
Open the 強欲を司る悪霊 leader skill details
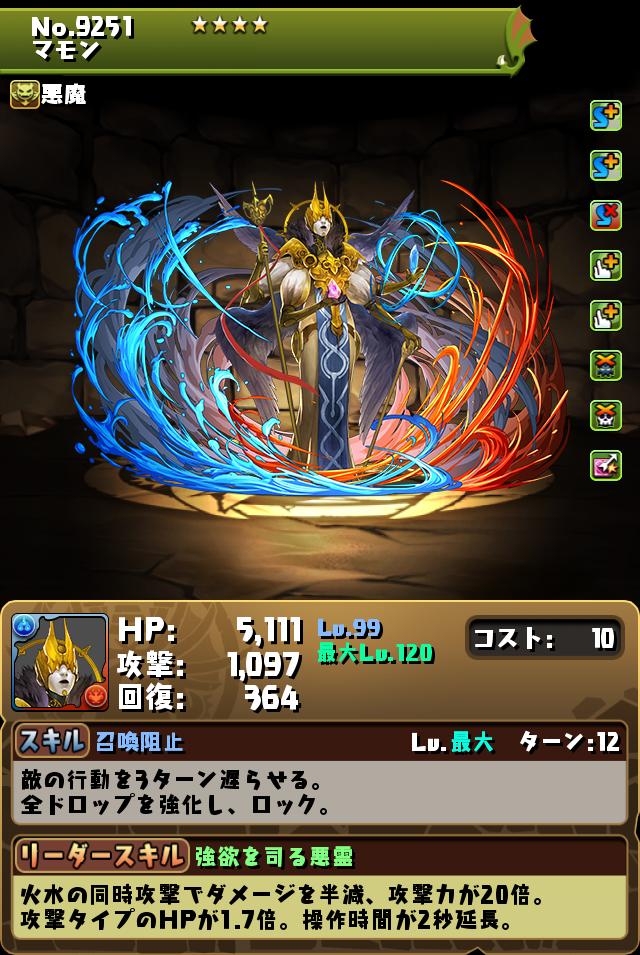[x=273, y=855]
